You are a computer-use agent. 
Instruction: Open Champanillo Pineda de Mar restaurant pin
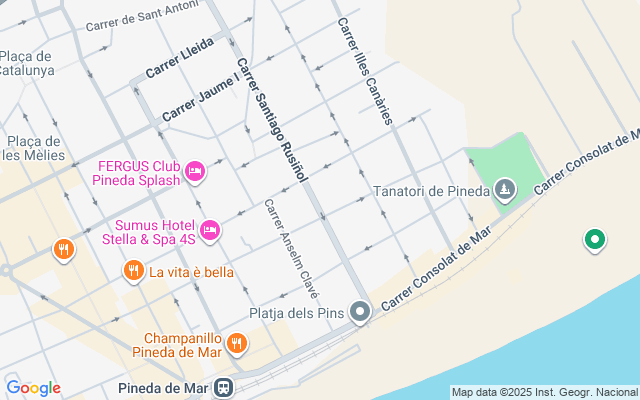click(x=236, y=345)
